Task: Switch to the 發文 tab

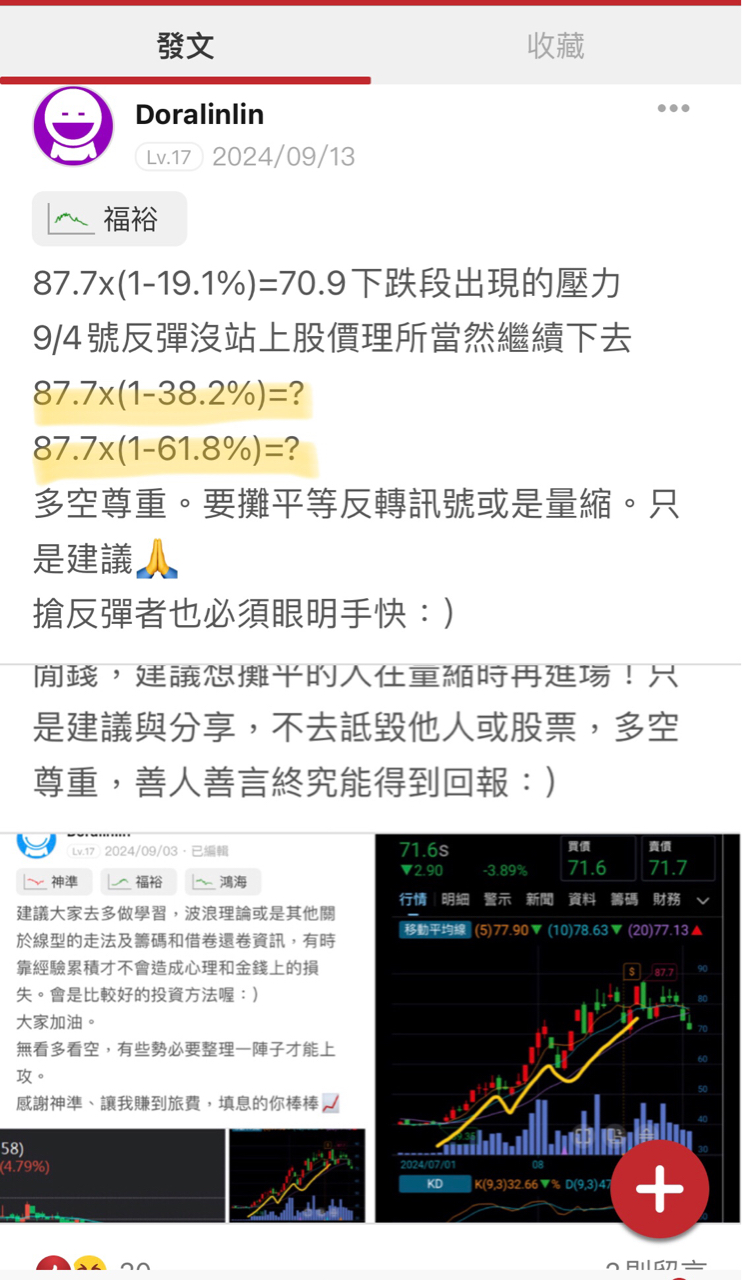Action: (x=185, y=46)
